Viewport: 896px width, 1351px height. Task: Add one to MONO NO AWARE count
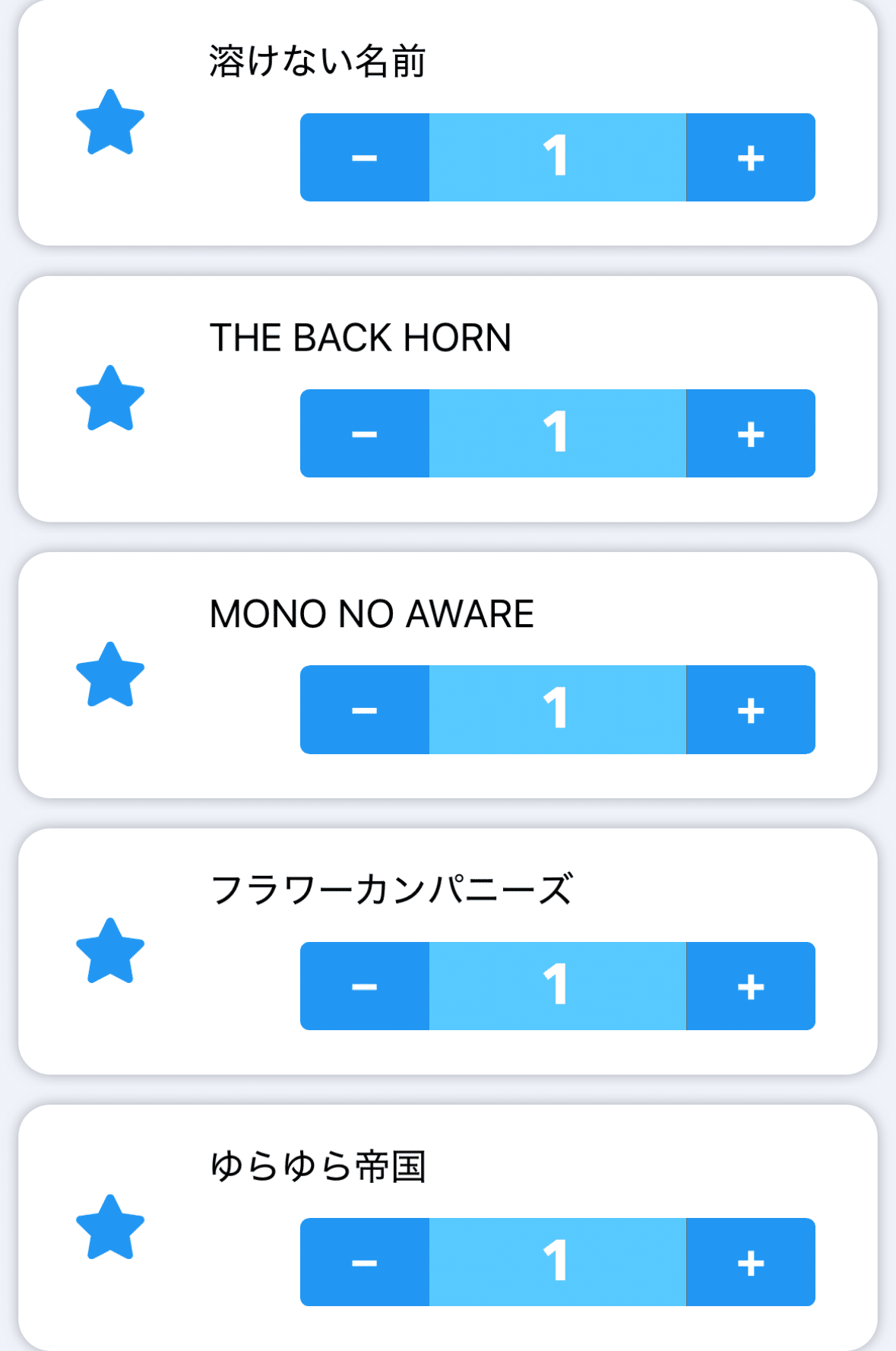pos(750,709)
